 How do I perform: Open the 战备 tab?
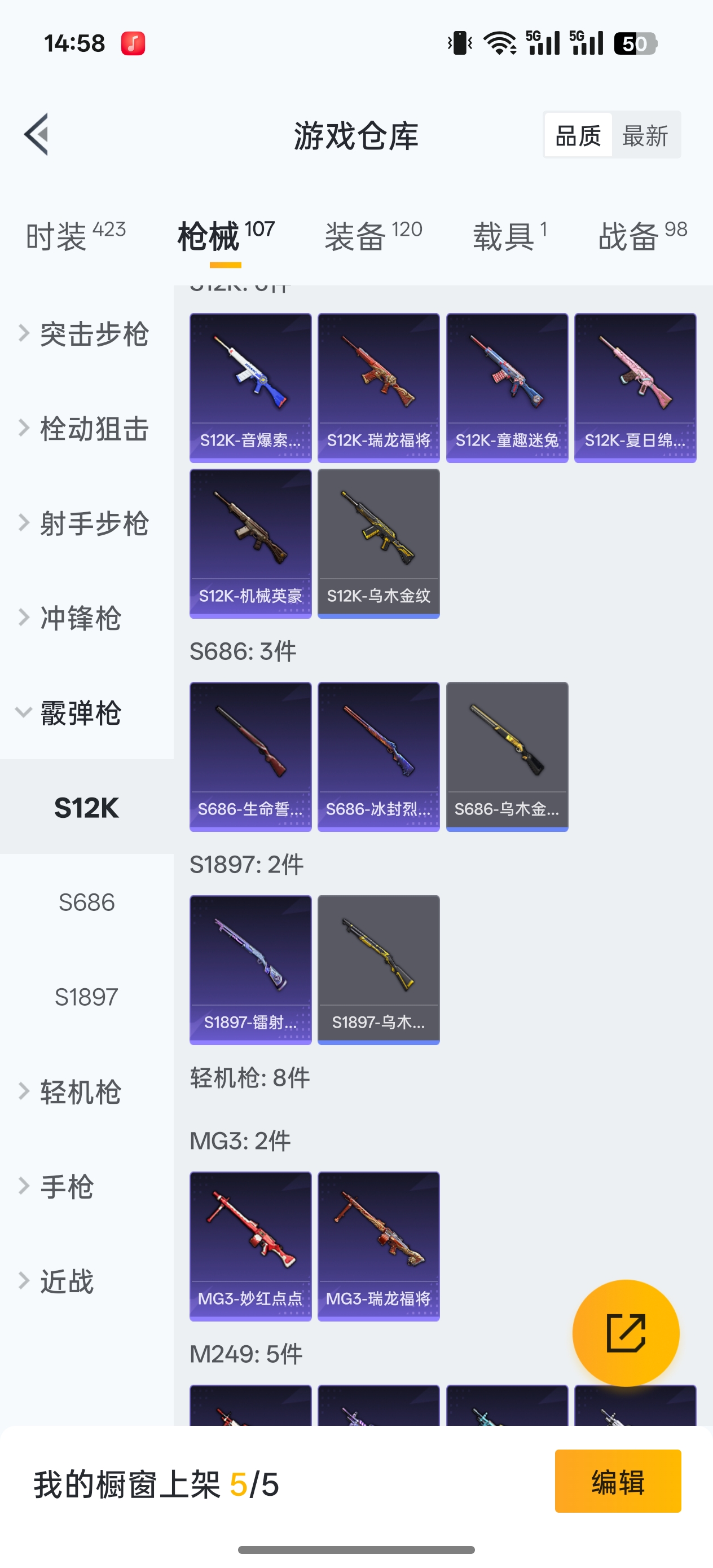click(x=642, y=236)
